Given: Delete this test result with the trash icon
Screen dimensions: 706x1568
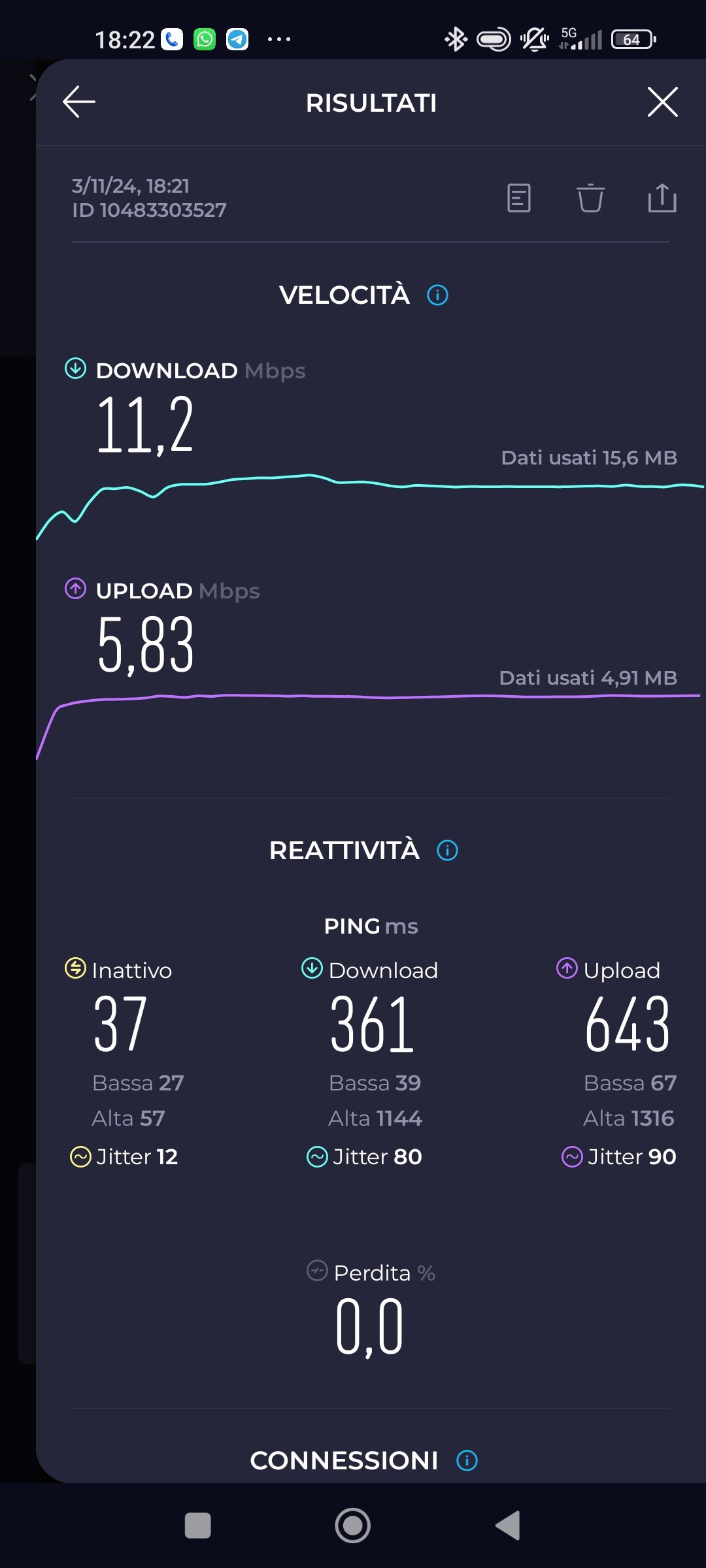Looking at the screenshot, I should tap(590, 198).
